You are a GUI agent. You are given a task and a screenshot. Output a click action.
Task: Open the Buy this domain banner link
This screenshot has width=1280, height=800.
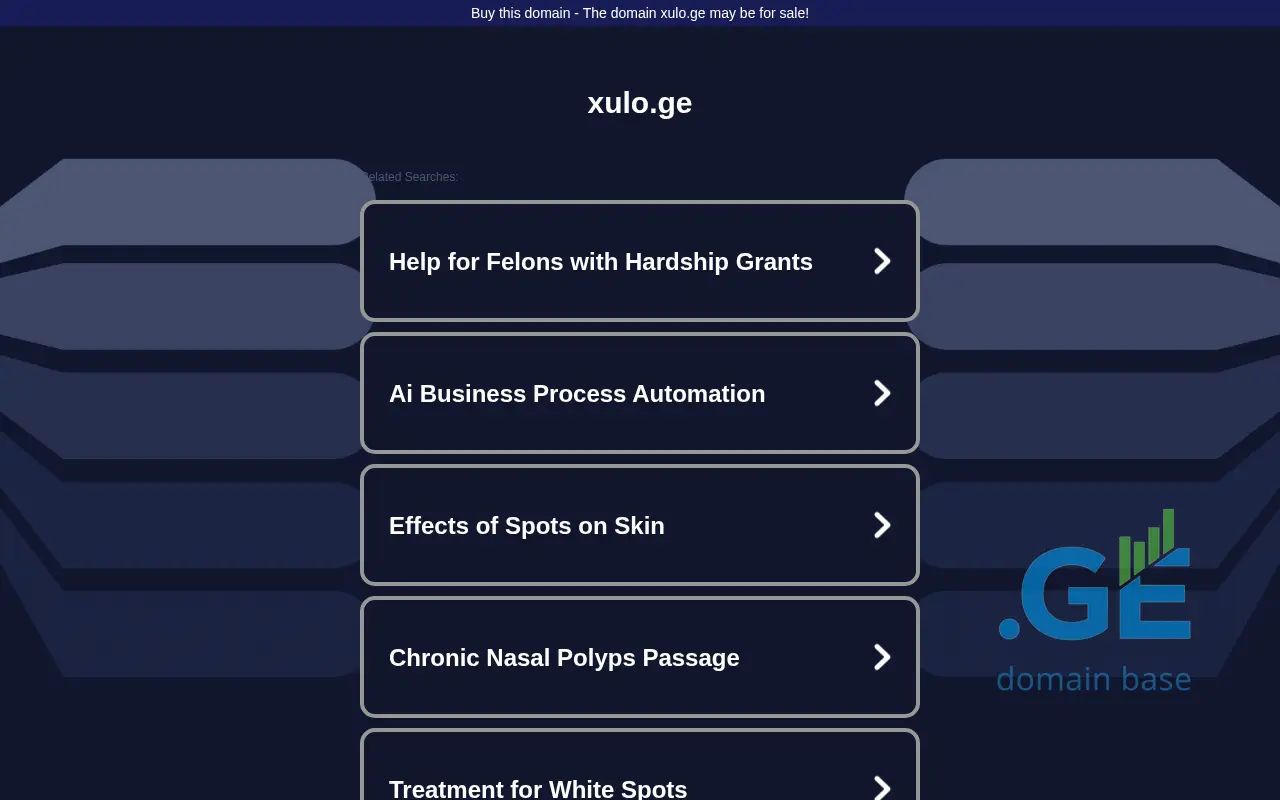(x=639, y=13)
